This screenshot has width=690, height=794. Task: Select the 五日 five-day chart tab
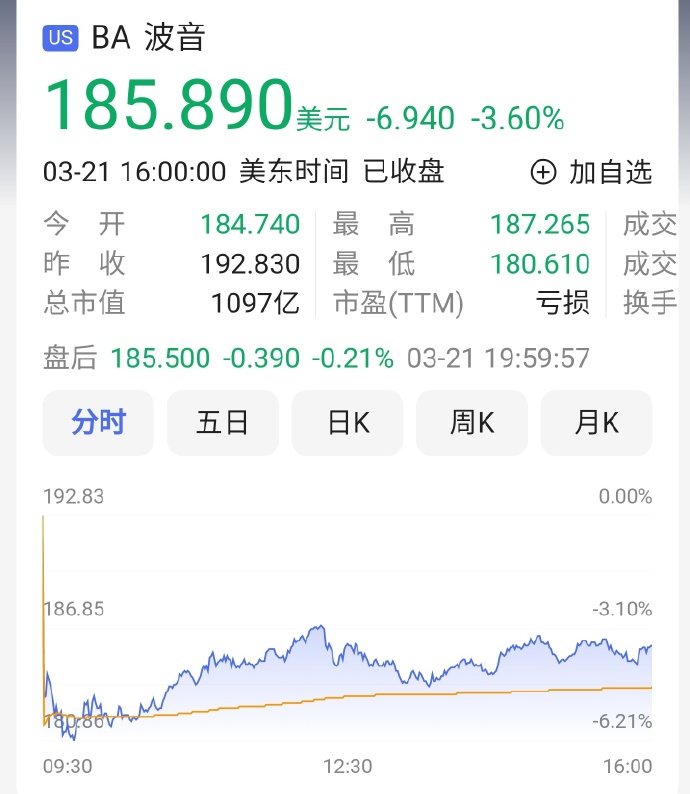coord(222,423)
